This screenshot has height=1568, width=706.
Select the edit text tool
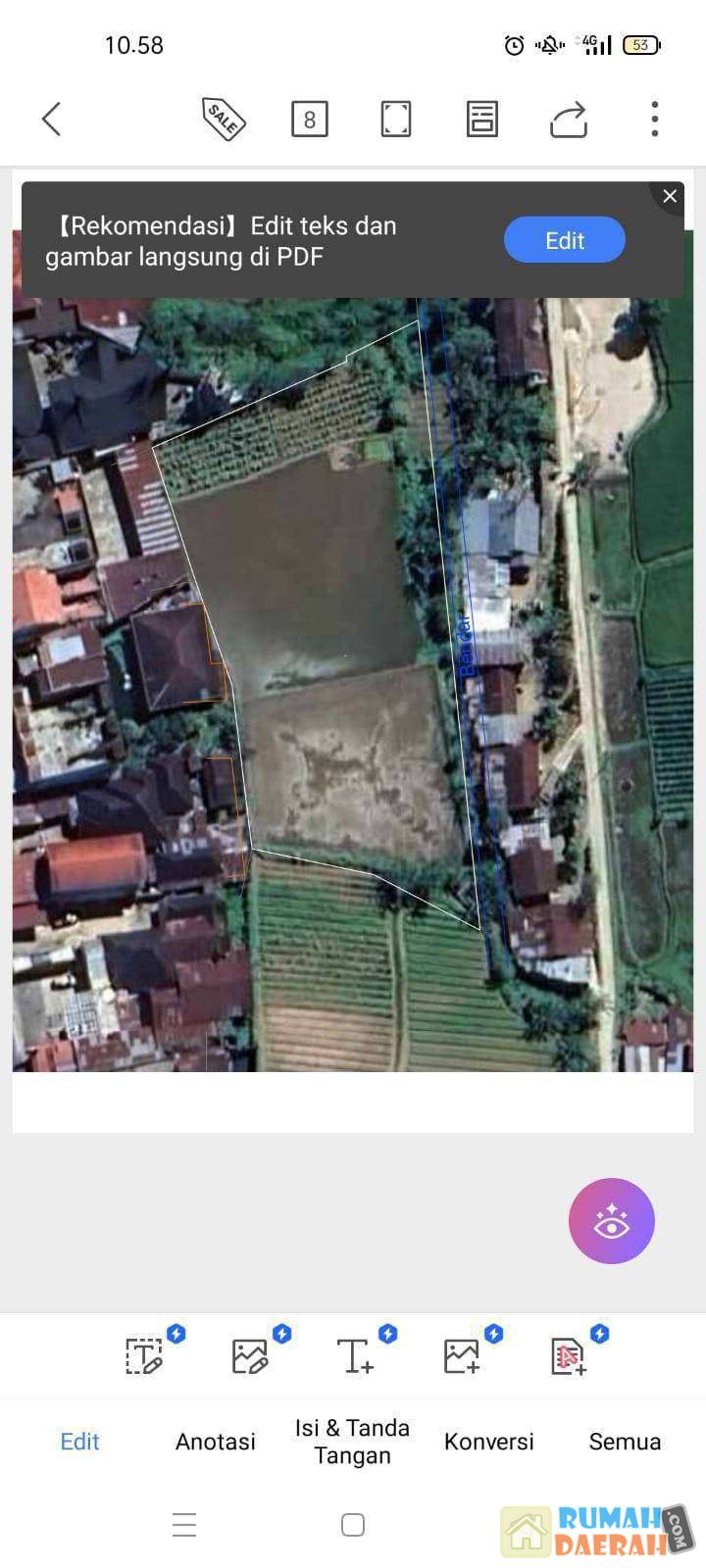147,1355
